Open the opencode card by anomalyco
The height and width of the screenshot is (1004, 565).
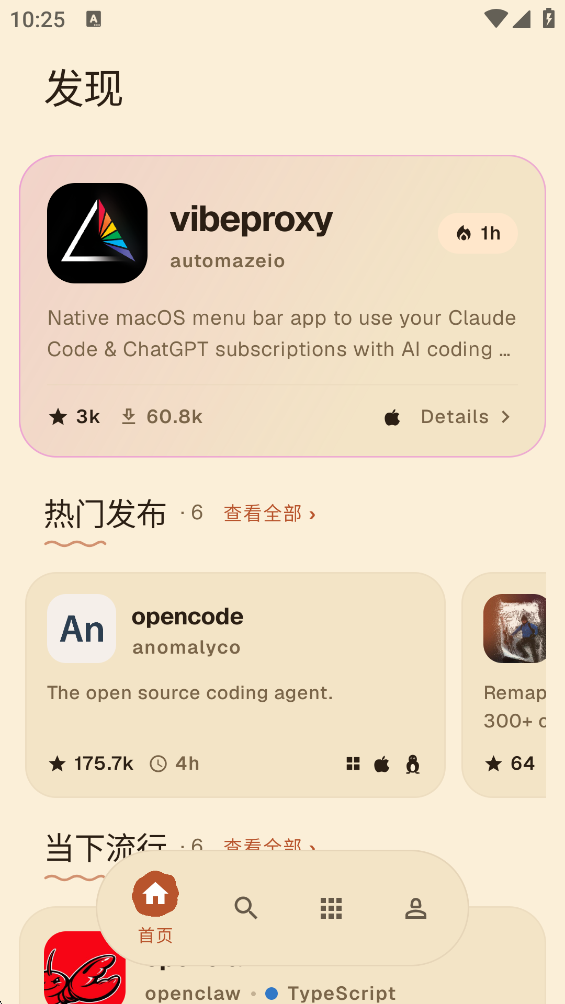coord(235,684)
